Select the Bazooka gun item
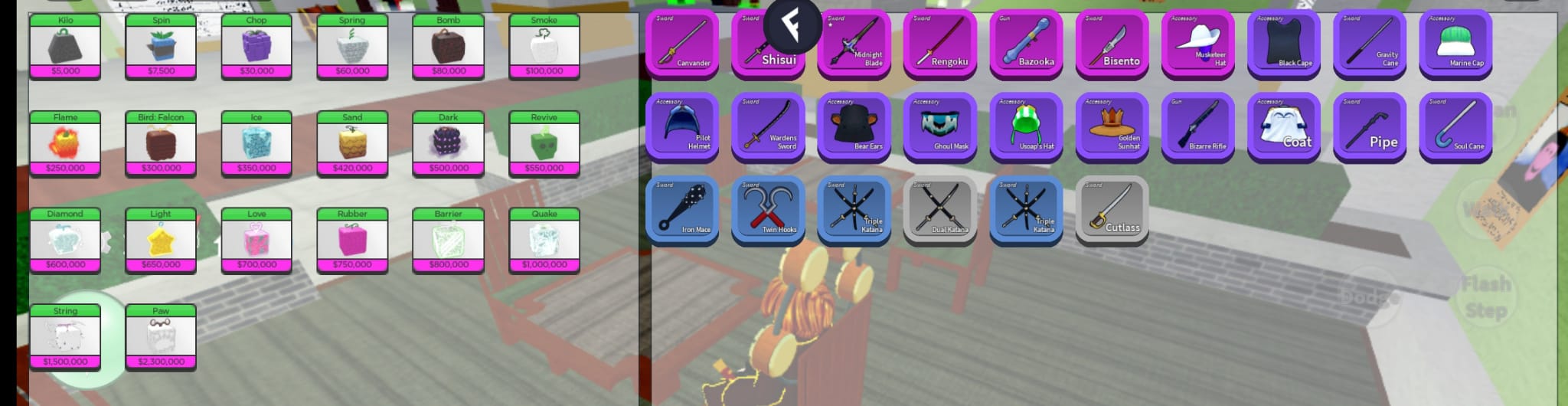Screen dimensions: 1568x406 (x=1026, y=44)
